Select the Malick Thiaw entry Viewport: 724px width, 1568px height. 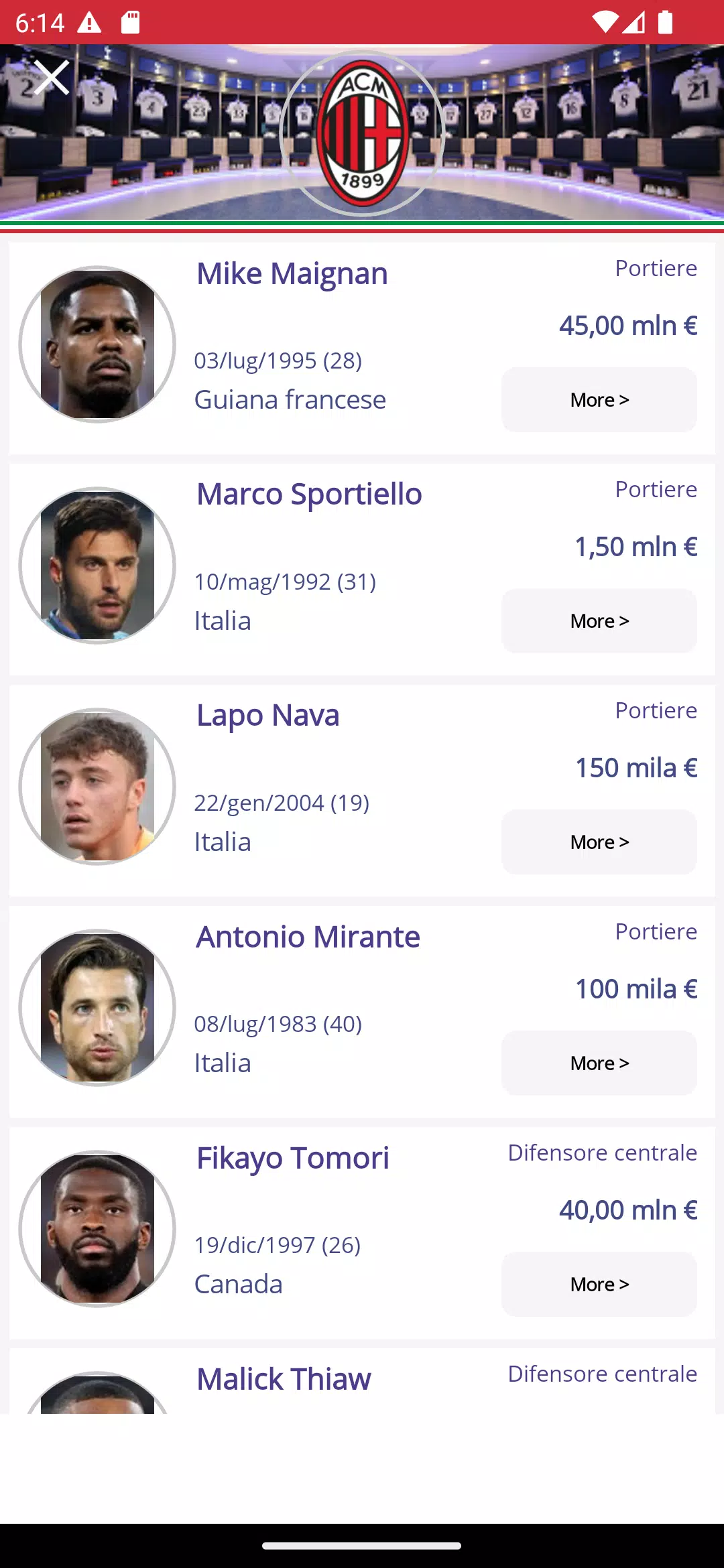click(x=283, y=1378)
